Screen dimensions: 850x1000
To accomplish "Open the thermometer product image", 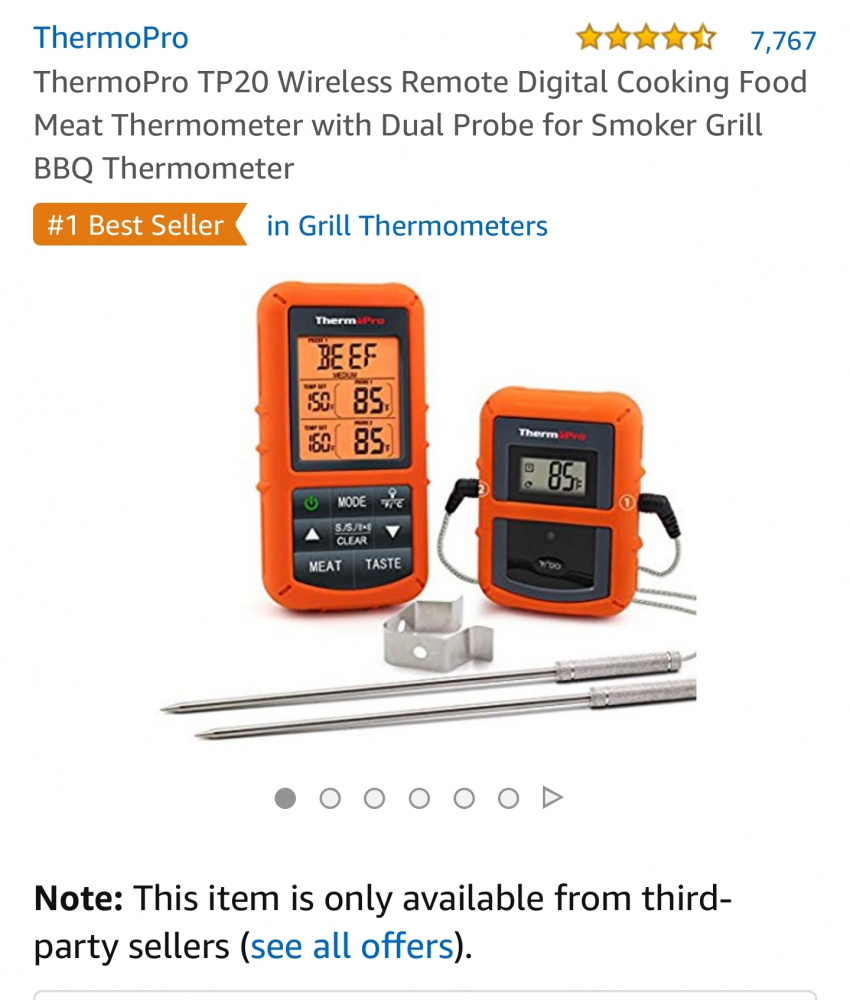I will tap(428, 510).
